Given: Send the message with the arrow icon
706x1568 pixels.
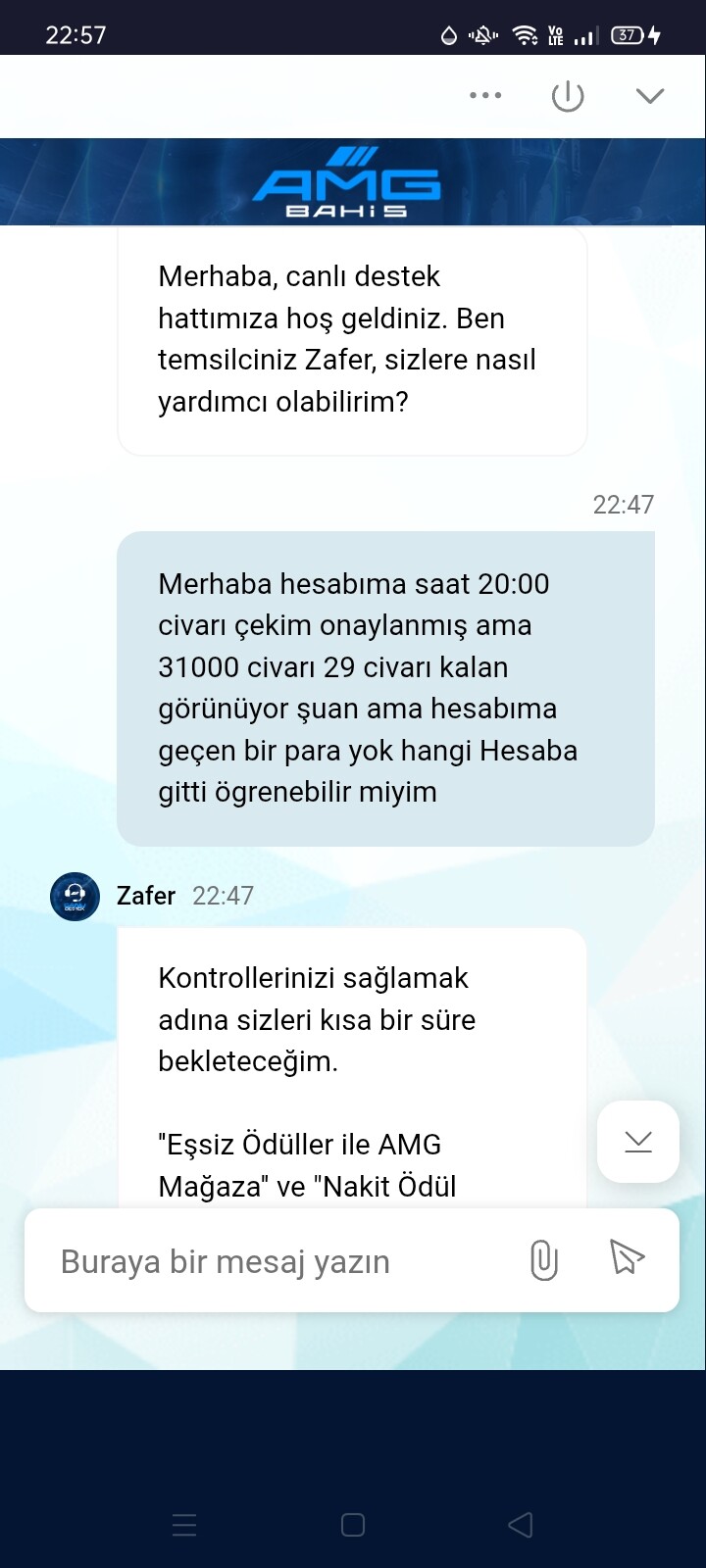Looking at the screenshot, I should pyautogui.click(x=627, y=1257).
